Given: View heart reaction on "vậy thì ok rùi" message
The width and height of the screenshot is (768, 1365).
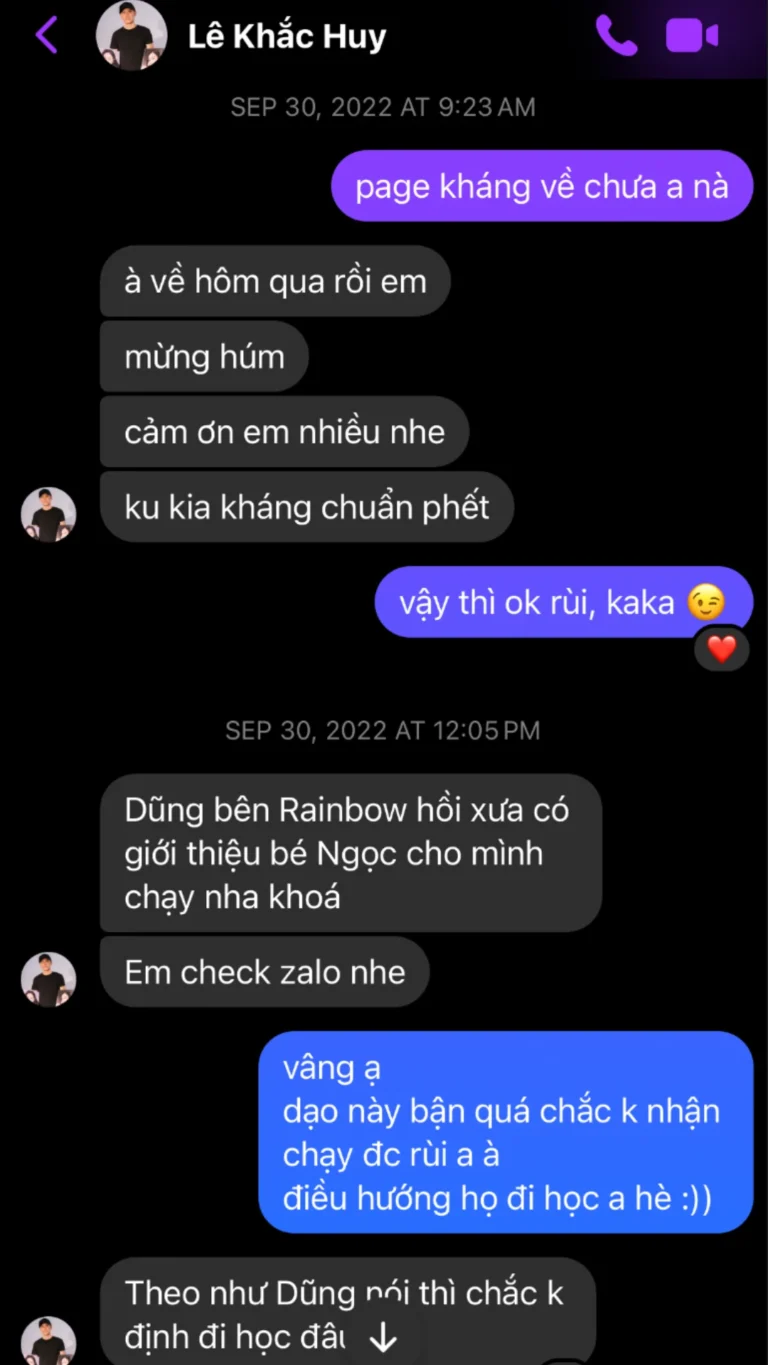Looking at the screenshot, I should tap(721, 649).
